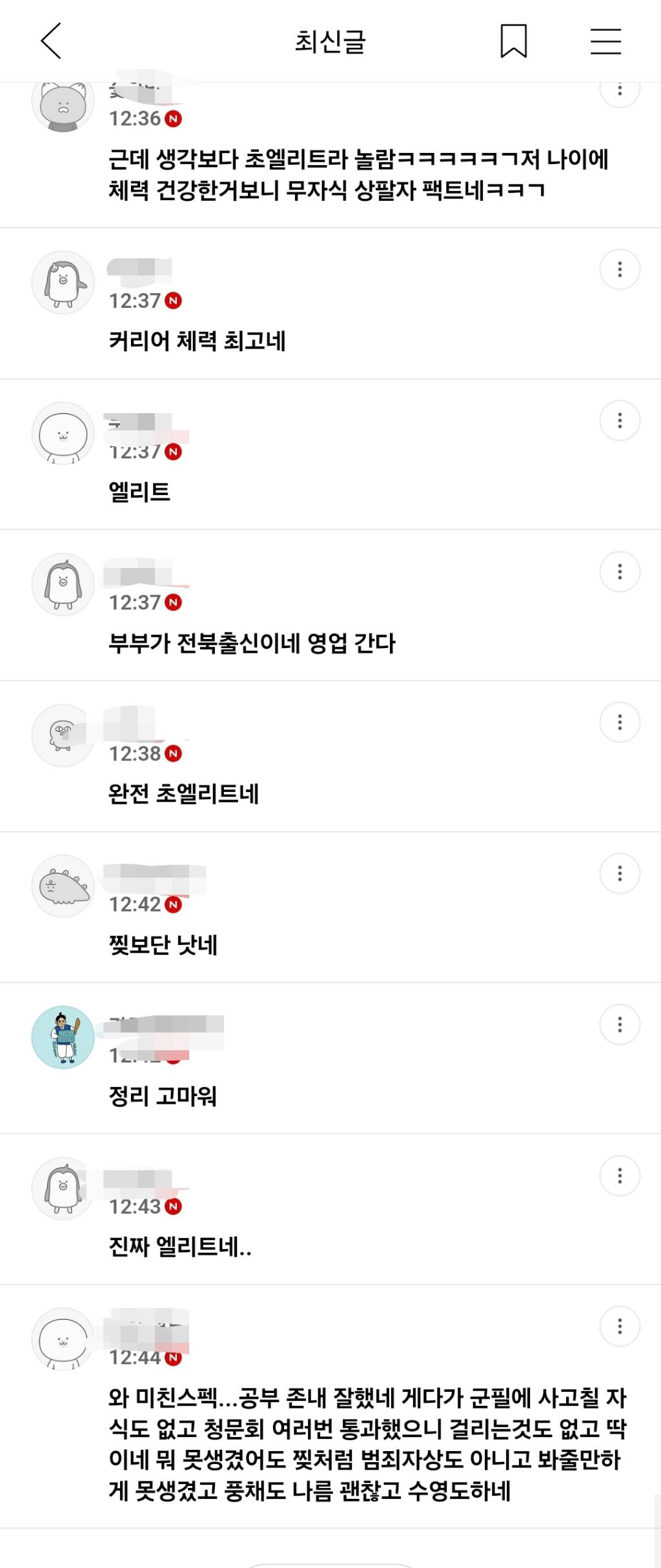
Task: Tap the back arrow in the header
Action: pyautogui.click(x=50, y=42)
